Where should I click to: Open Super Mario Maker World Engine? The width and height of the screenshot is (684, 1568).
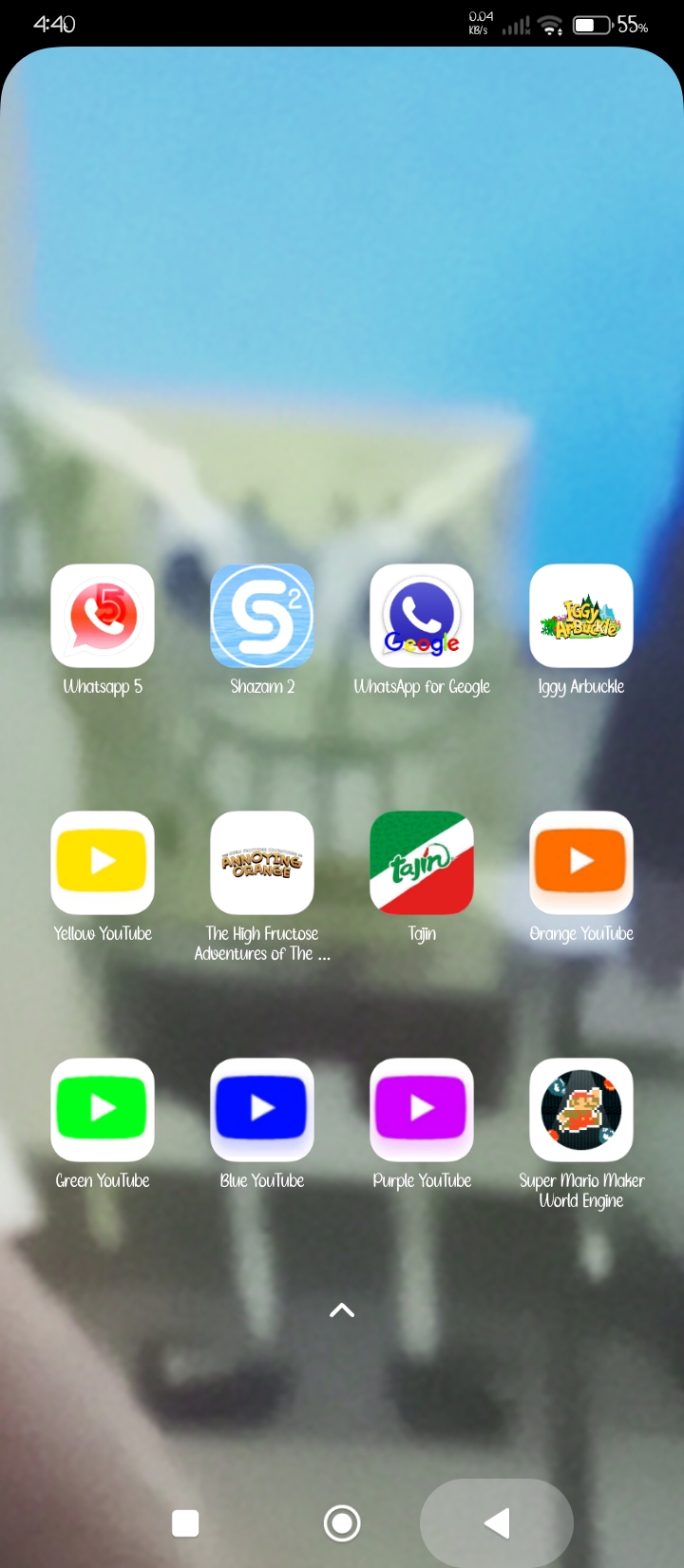tap(581, 1109)
